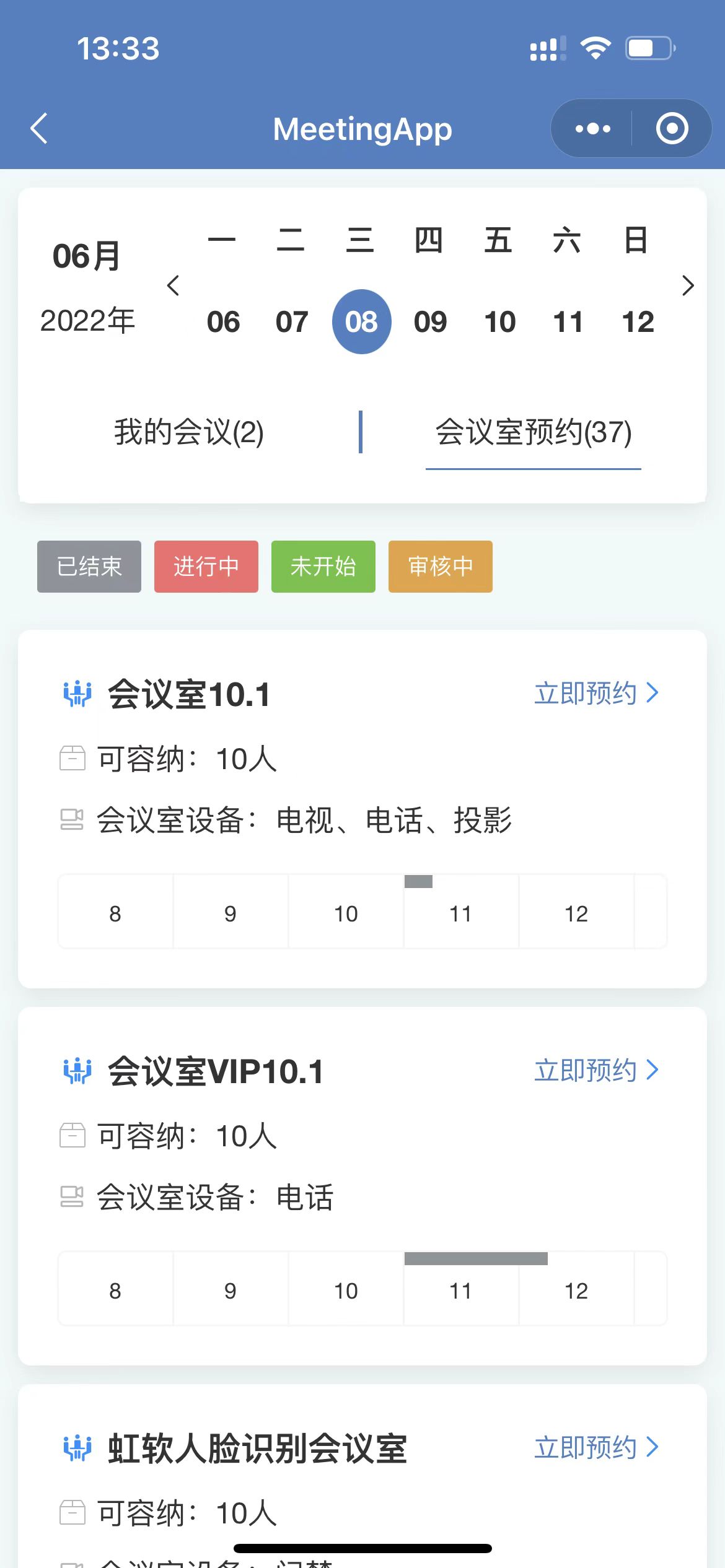Book 会议室VIP10.1 via 立即预约
The width and height of the screenshot is (725, 1568).
coord(597,1070)
